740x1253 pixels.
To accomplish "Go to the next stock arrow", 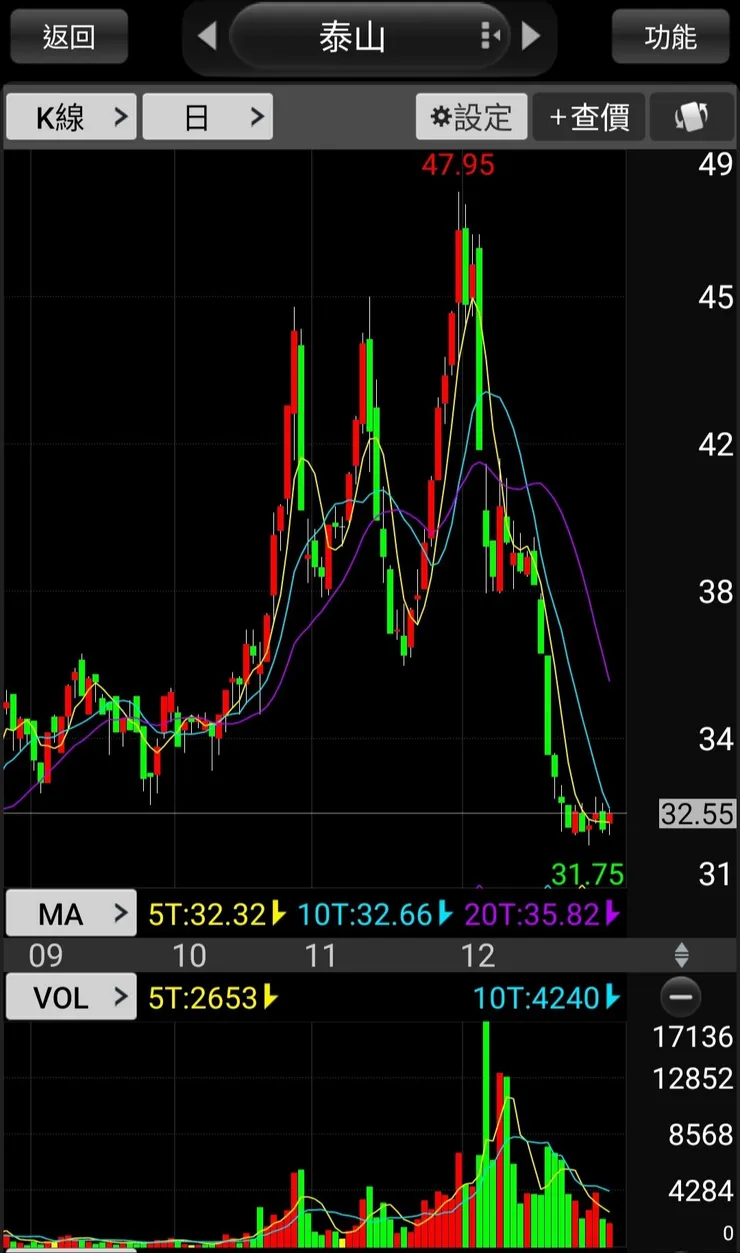I will click(531, 37).
